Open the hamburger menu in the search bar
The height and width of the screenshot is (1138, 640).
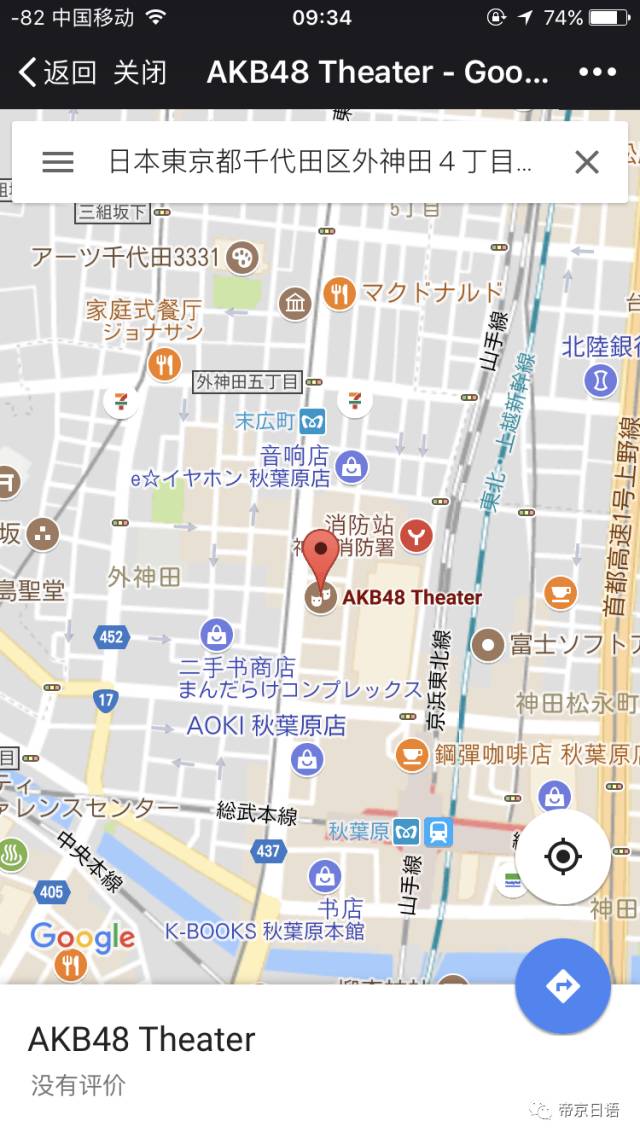tap(58, 162)
